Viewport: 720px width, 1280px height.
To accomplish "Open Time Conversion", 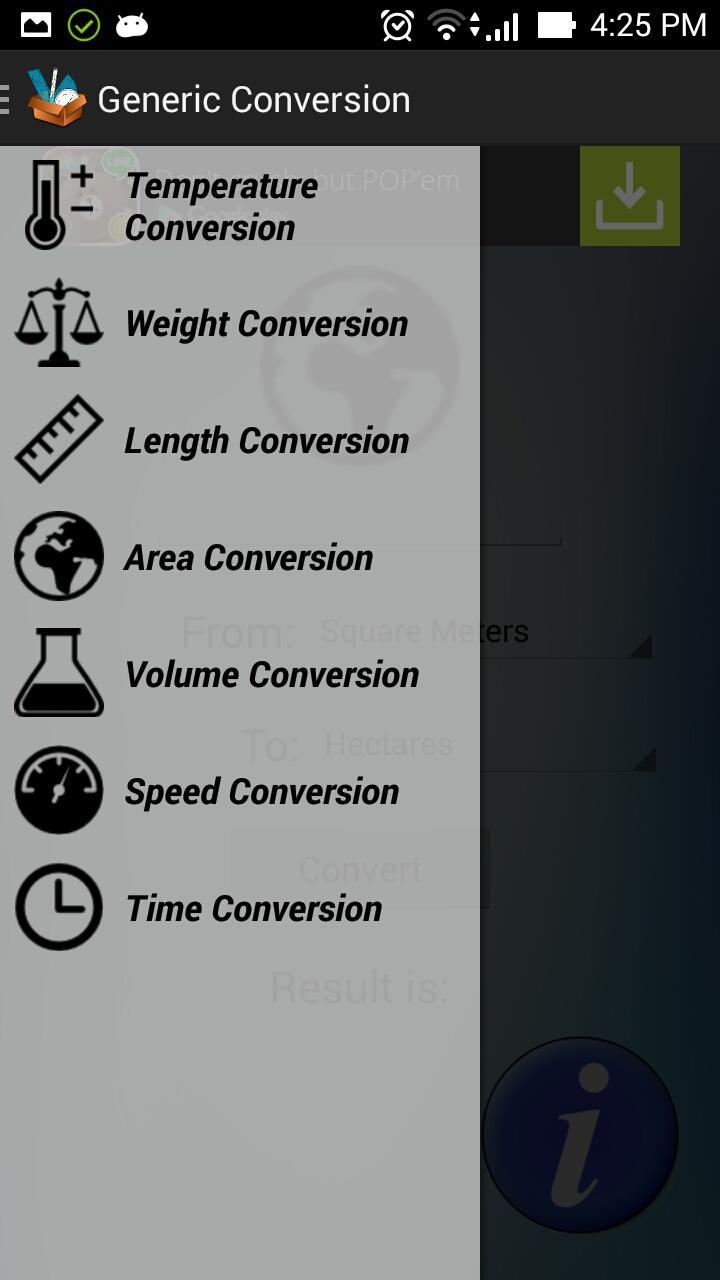I will tap(253, 909).
